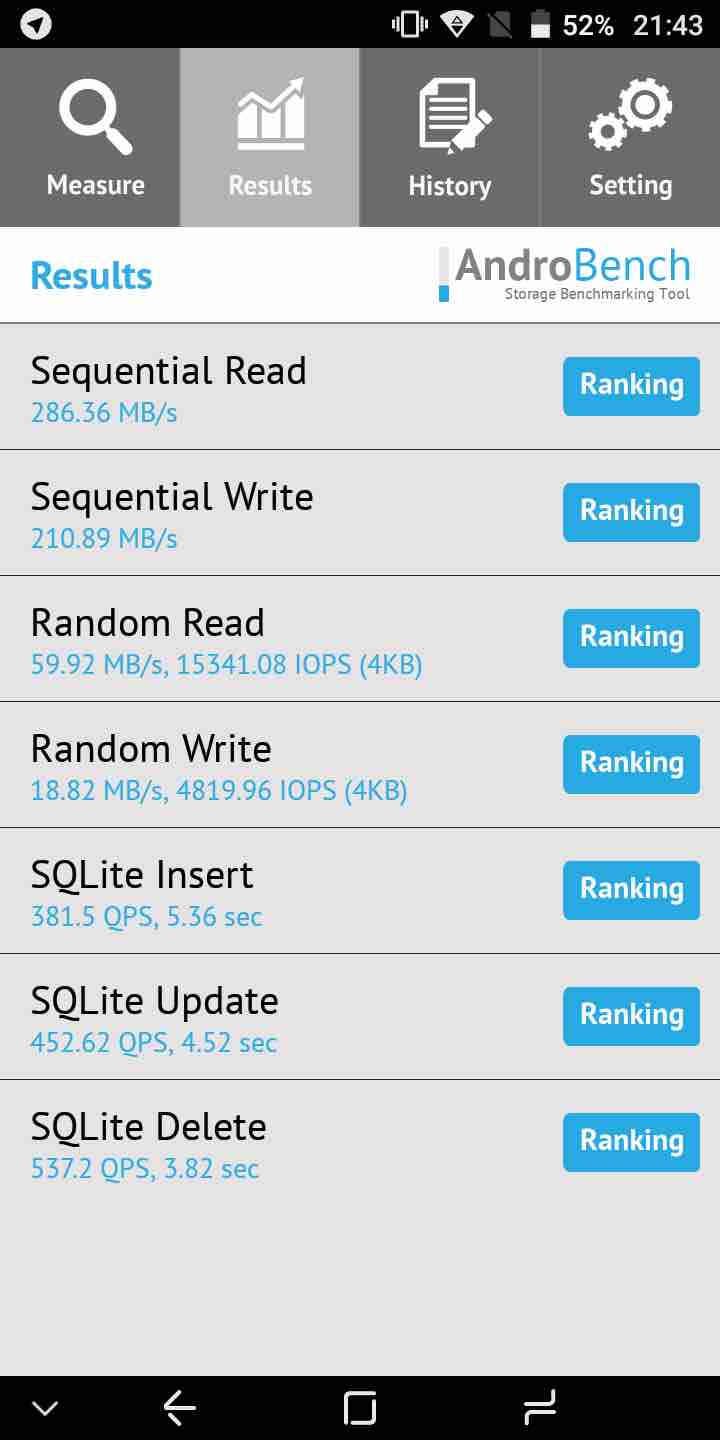Show the Sequential Write ranking

(631, 512)
